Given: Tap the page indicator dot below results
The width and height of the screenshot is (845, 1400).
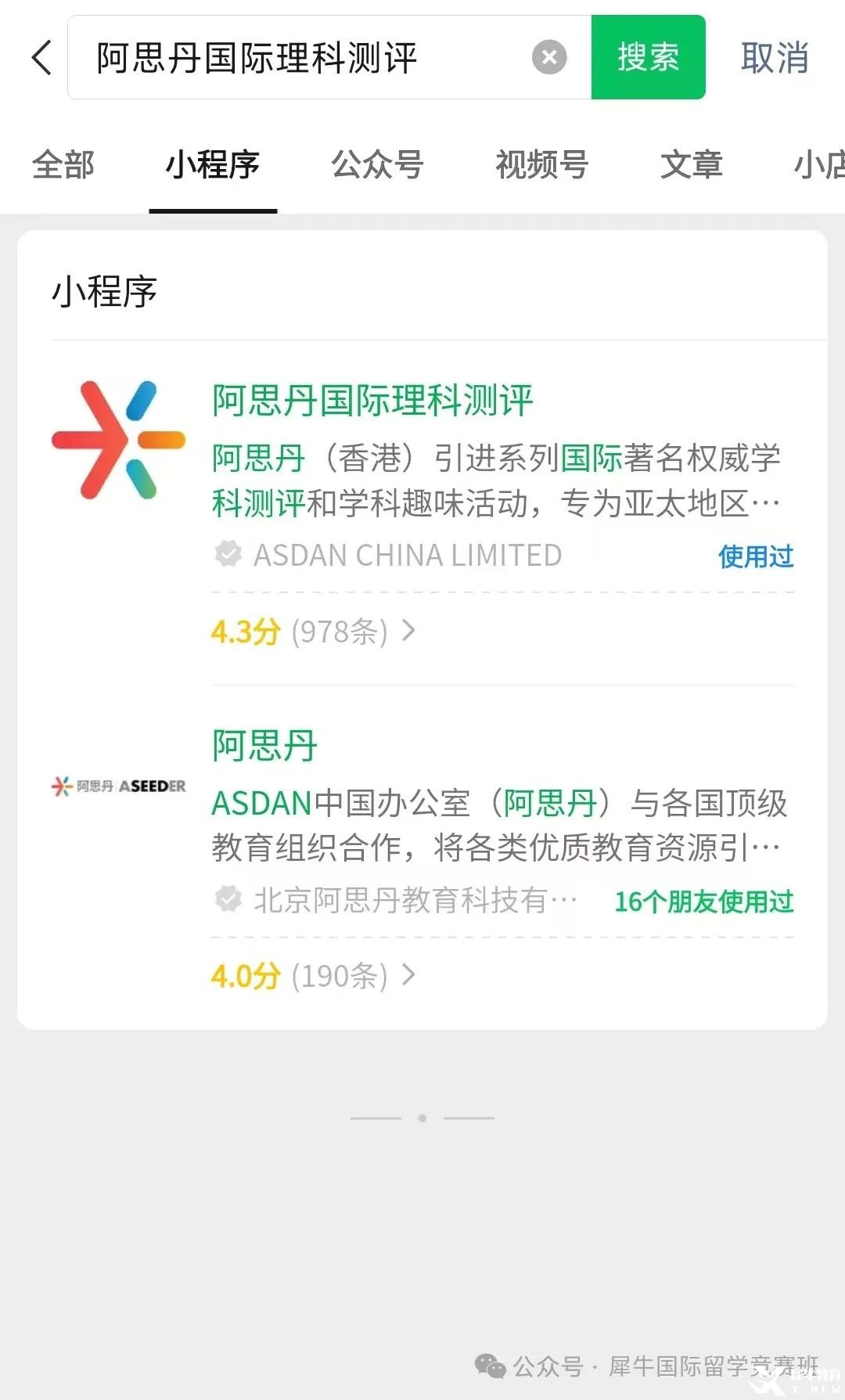Looking at the screenshot, I should coord(422,1118).
